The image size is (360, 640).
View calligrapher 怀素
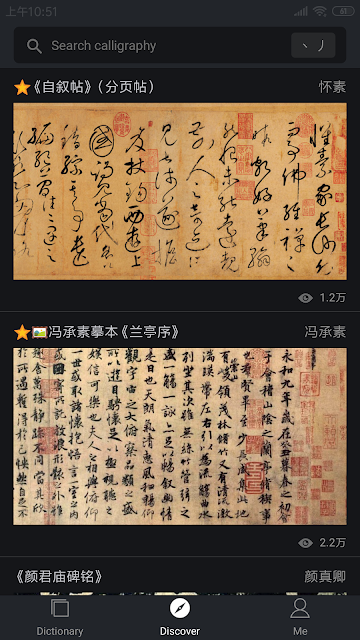(332, 87)
